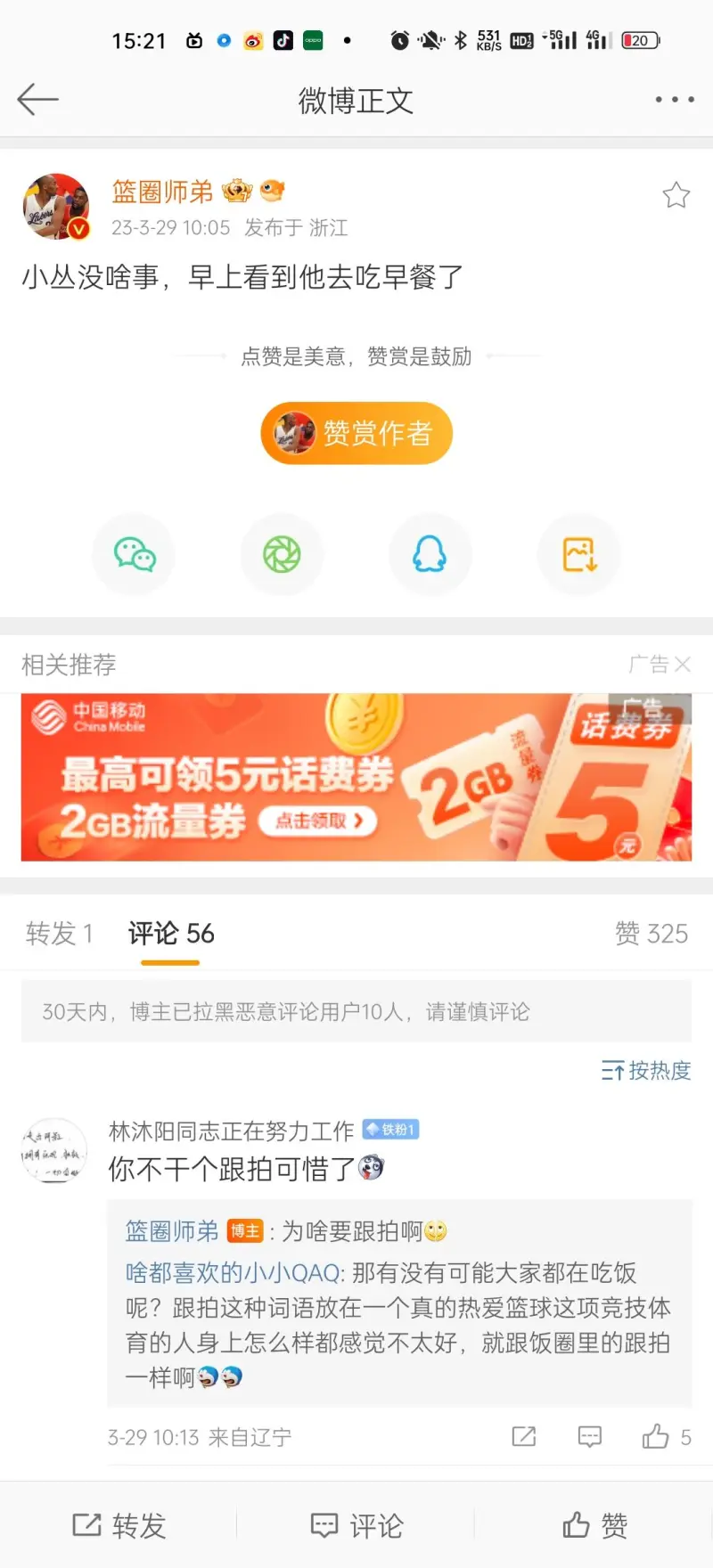713x1568 pixels.
Task: Change comment sorting via 按热度
Action: tap(646, 1071)
